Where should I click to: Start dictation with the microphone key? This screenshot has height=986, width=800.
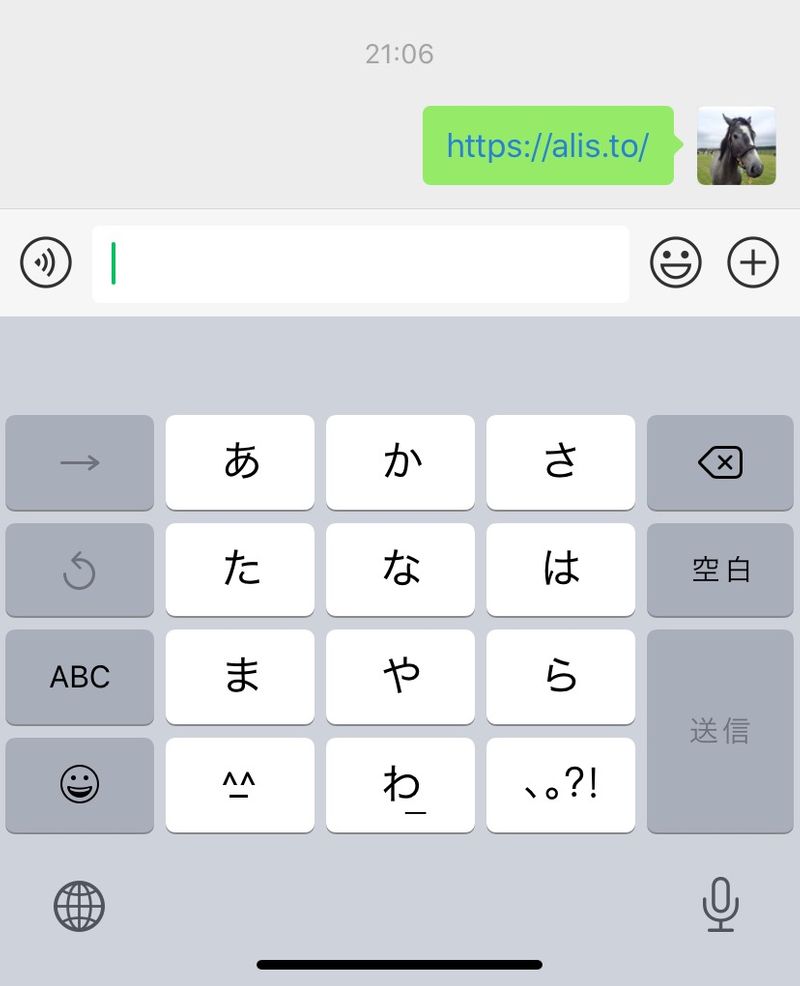pyautogui.click(x=720, y=906)
